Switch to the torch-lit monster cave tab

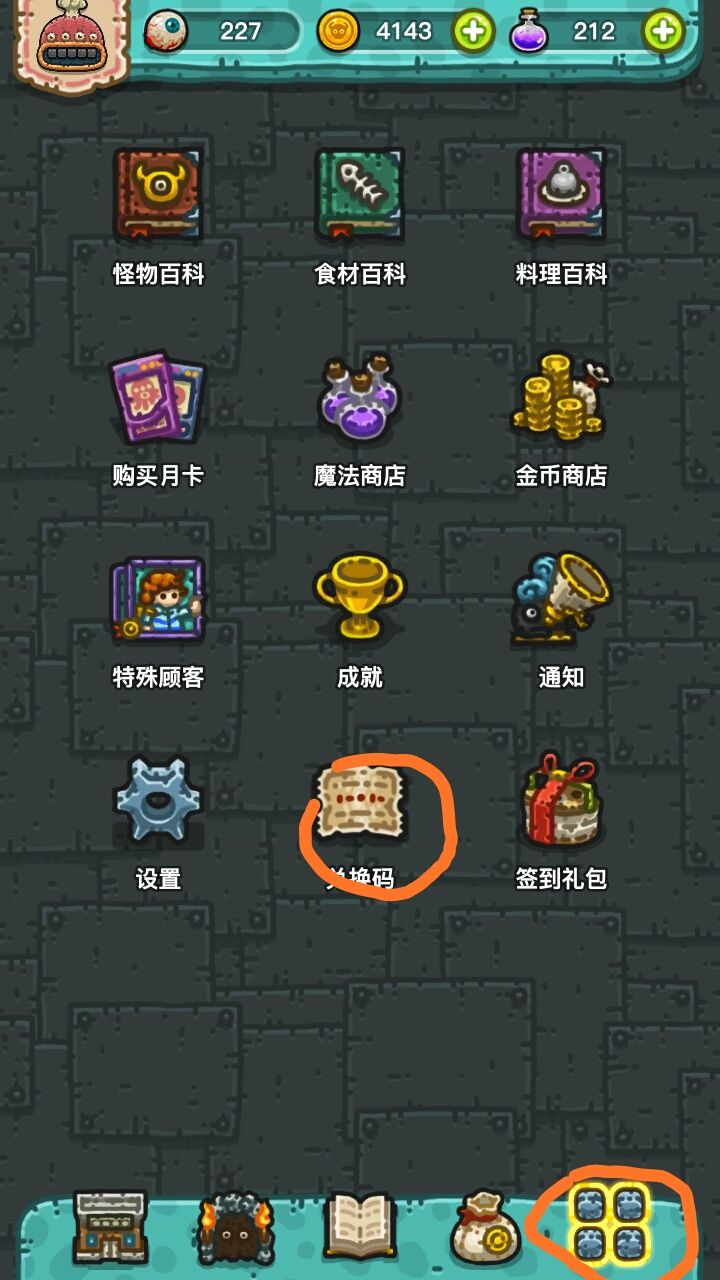[x=236, y=1226]
